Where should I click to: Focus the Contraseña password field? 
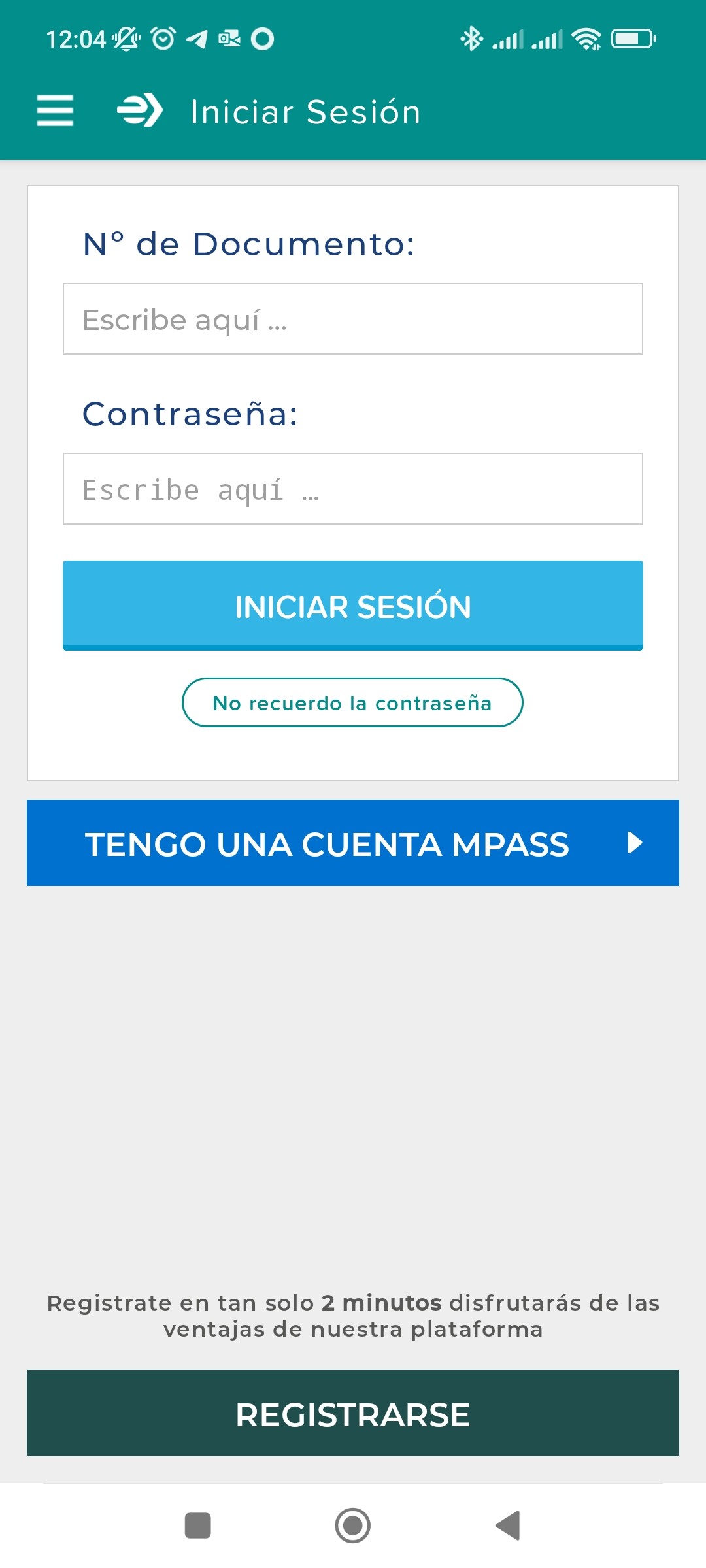tap(353, 489)
